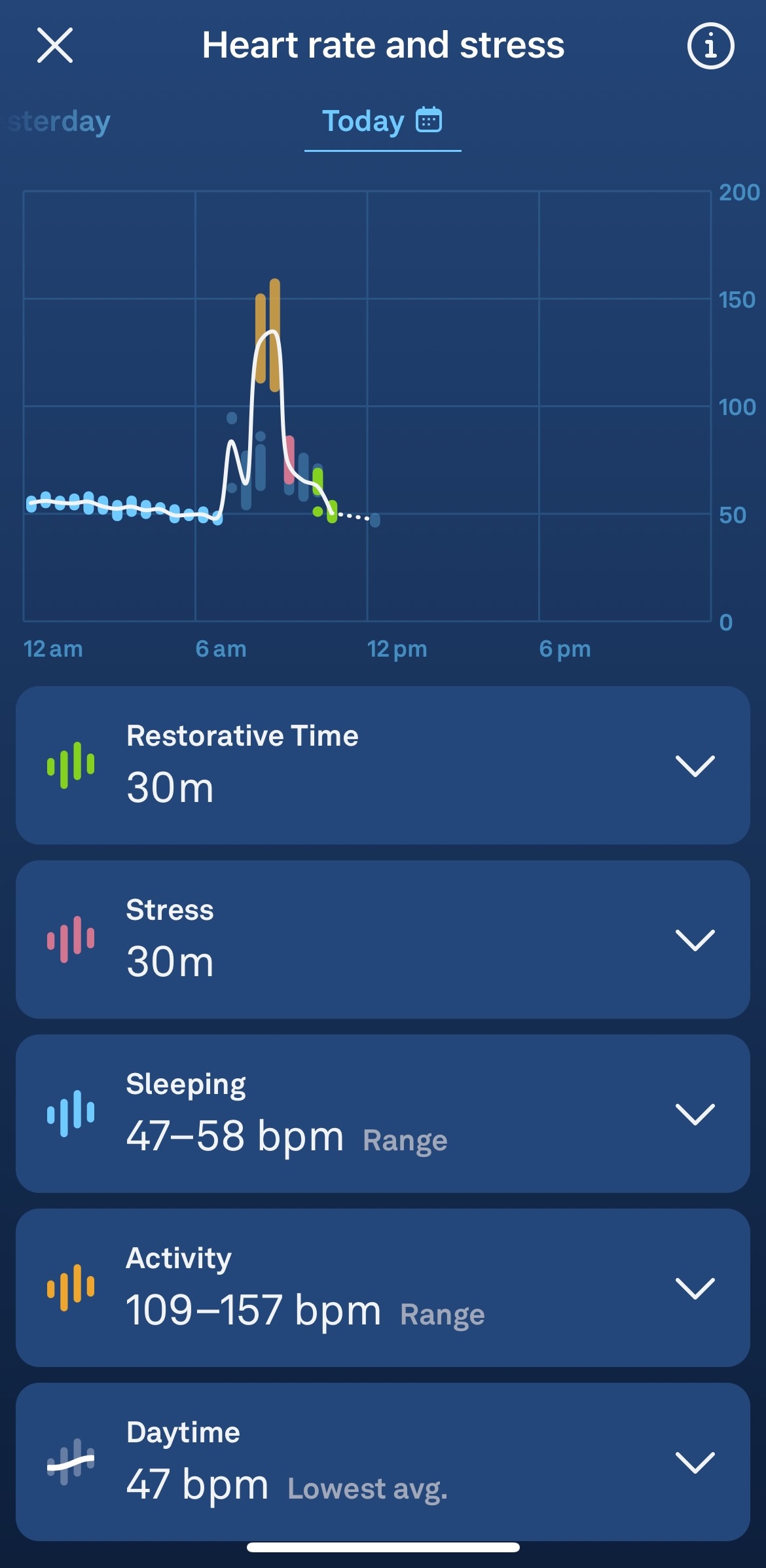The width and height of the screenshot is (766, 1568).
Task: Expand the Restorative Time card
Action: pos(695,765)
